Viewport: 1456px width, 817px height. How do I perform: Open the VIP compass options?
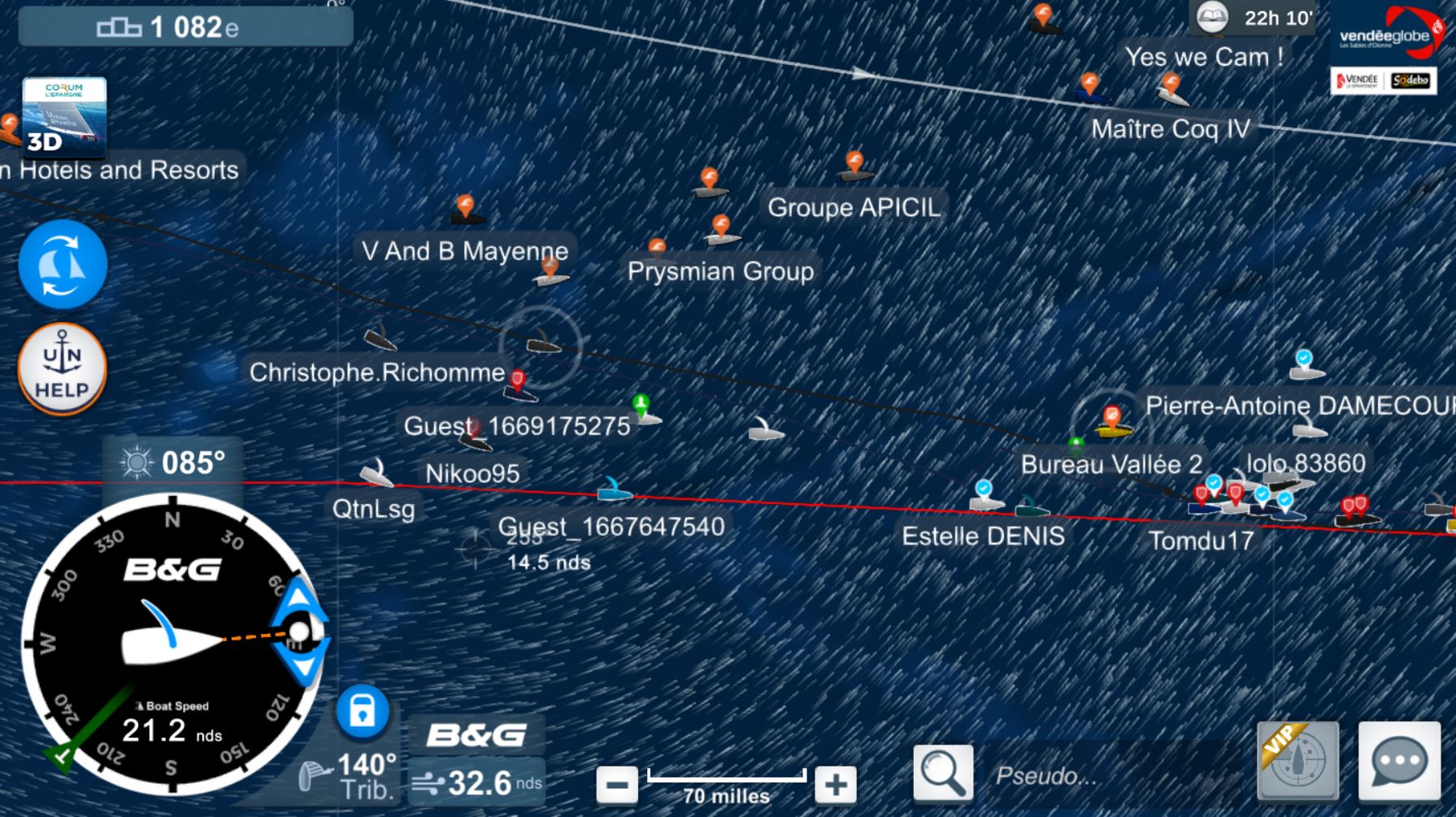(x=1297, y=761)
